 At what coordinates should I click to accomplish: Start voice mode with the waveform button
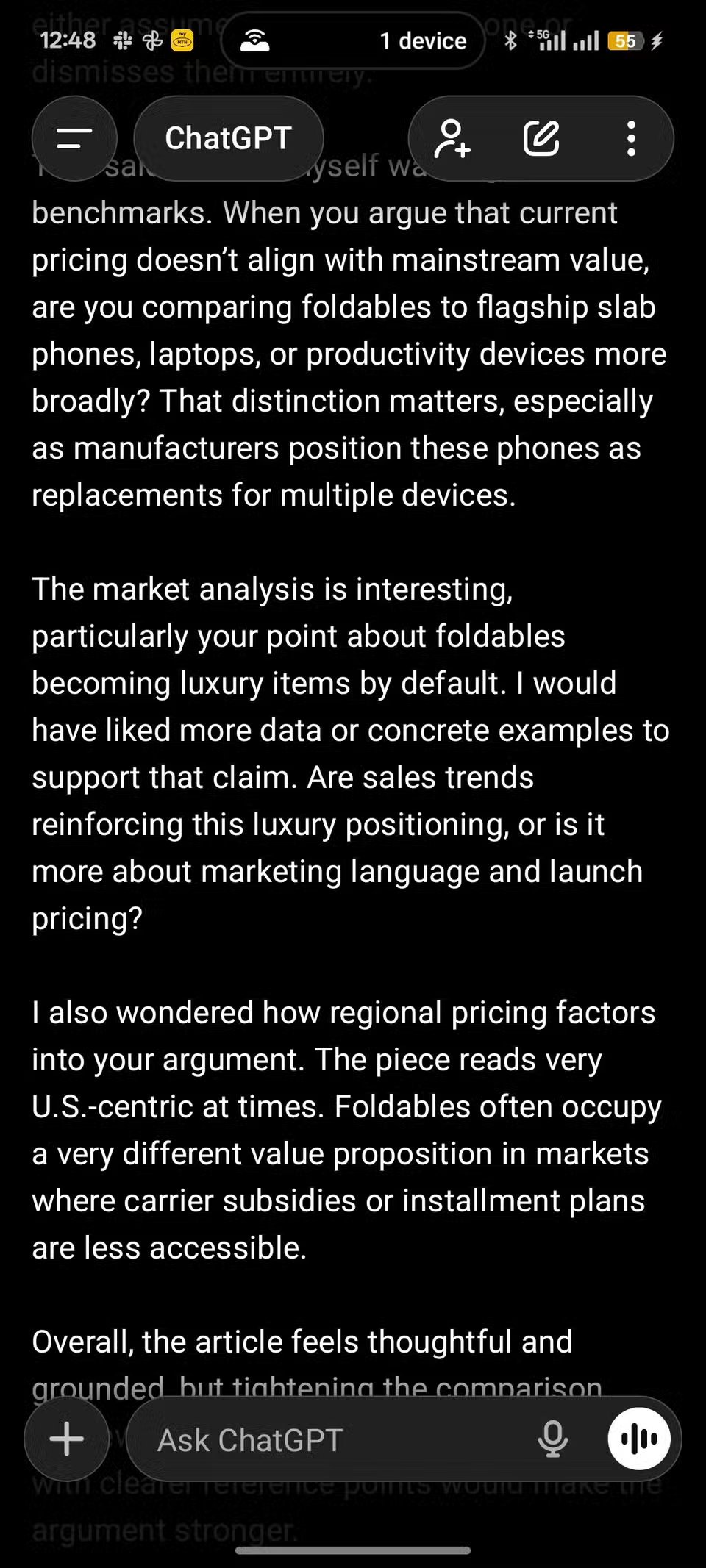coord(638,1439)
